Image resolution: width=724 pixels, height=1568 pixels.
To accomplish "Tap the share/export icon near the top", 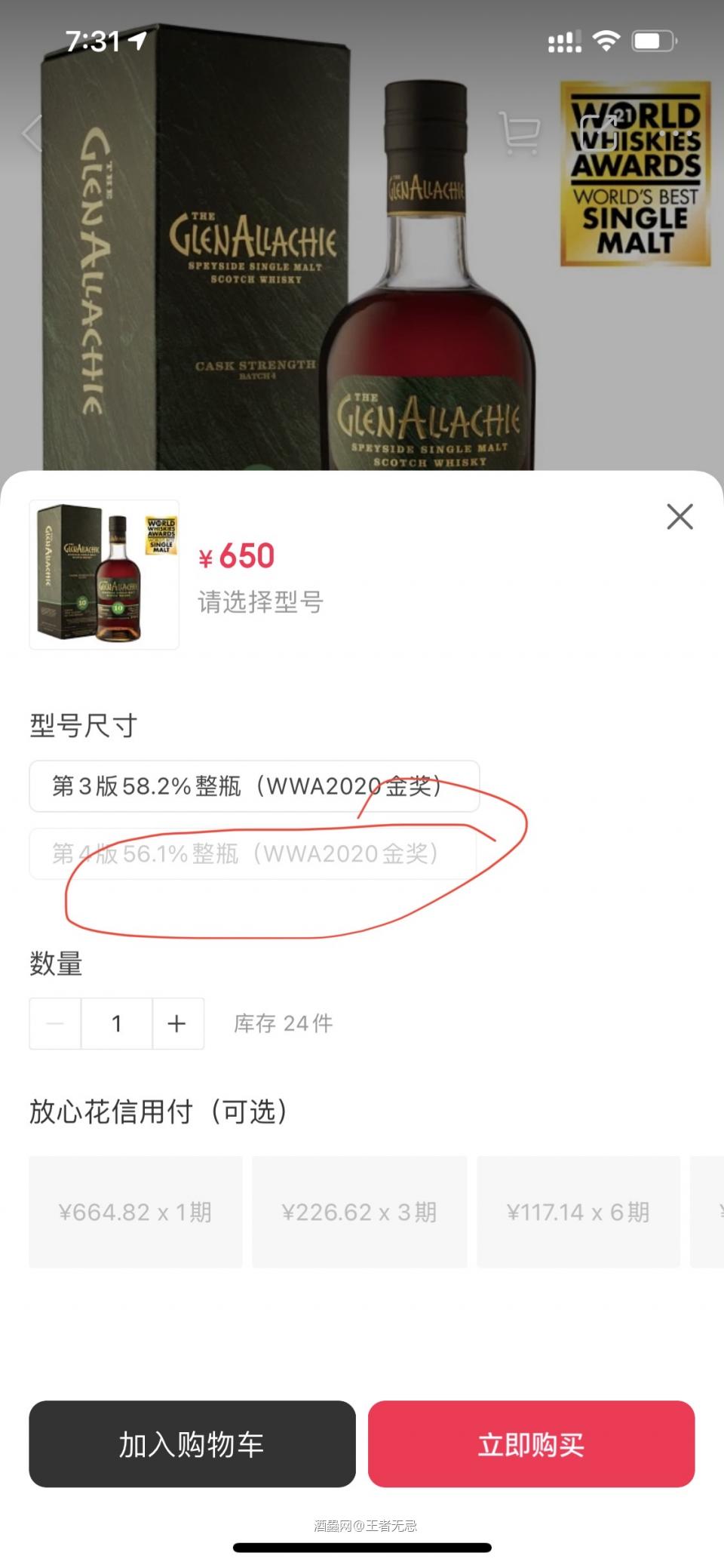I will (x=600, y=134).
